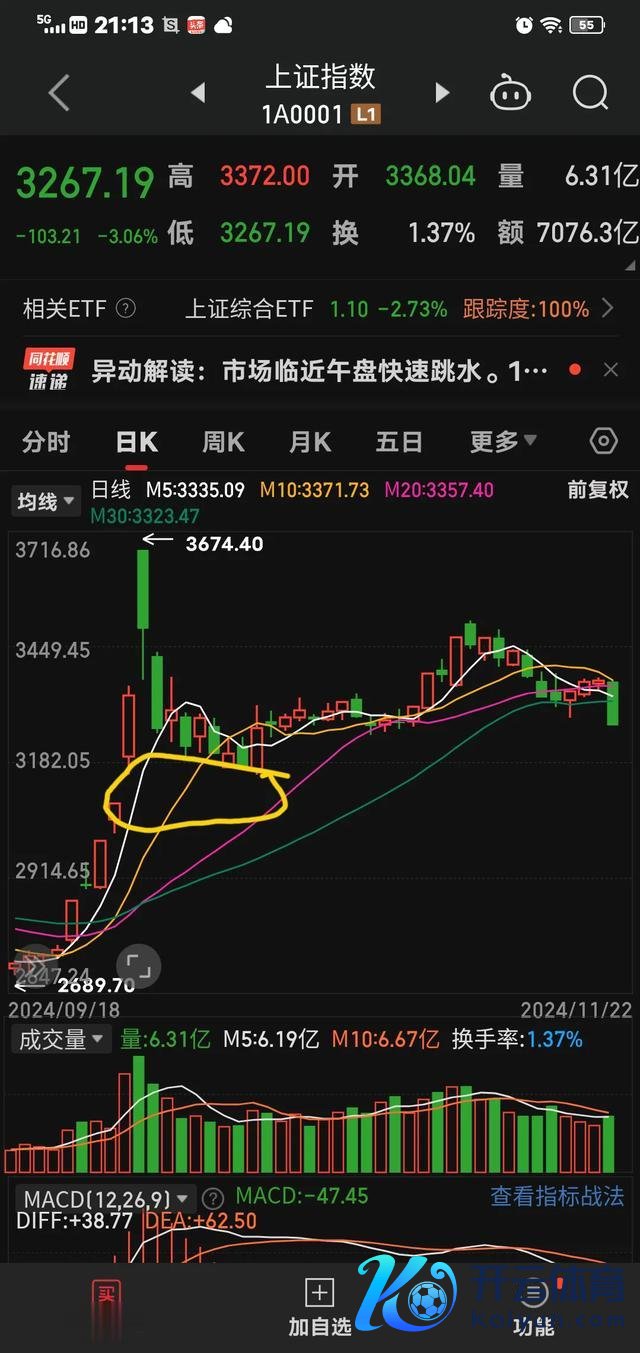Switch to the 分时 chart tab
The height and width of the screenshot is (1353, 640).
click(x=46, y=441)
